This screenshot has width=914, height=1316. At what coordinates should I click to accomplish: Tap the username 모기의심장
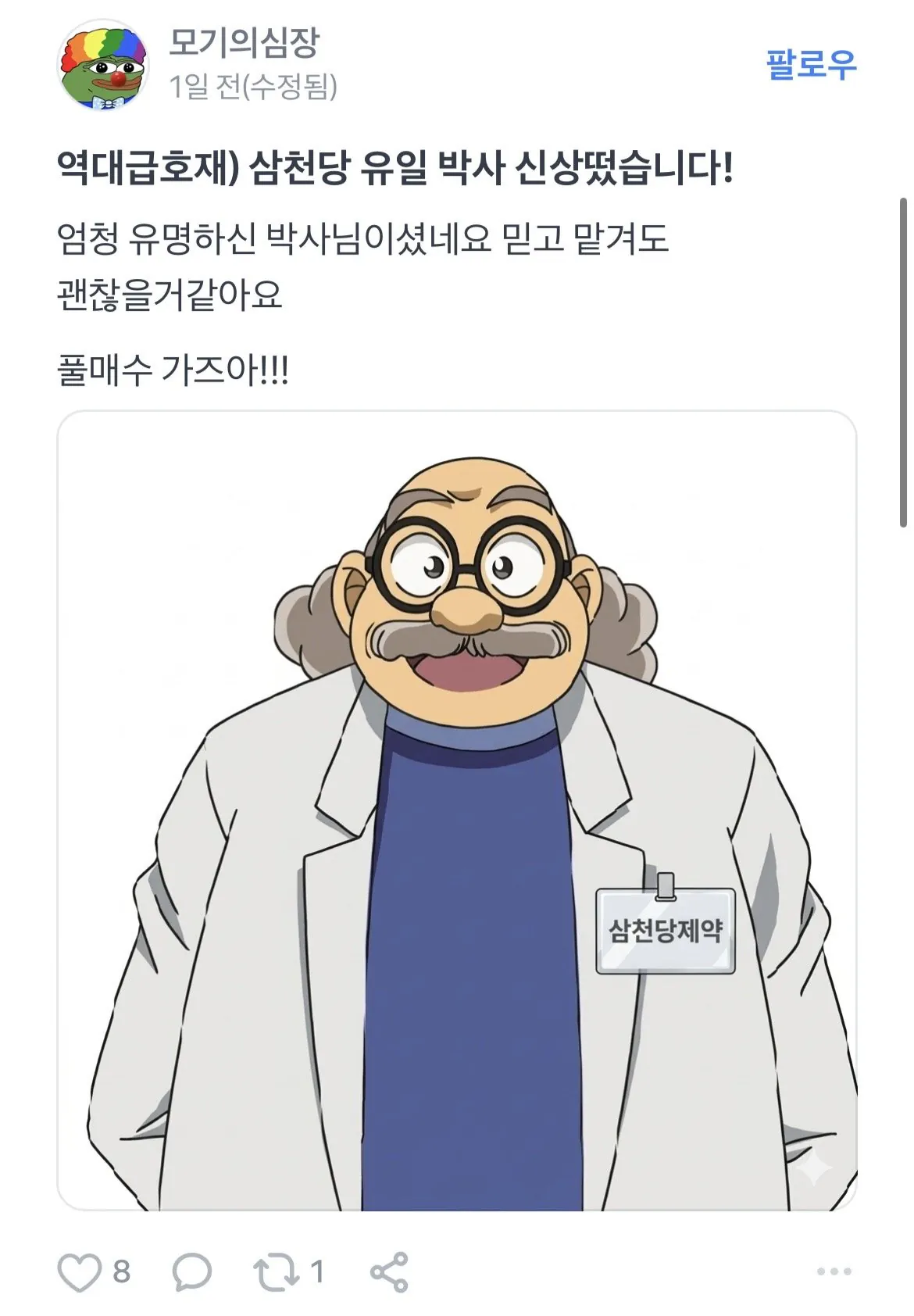(244, 42)
